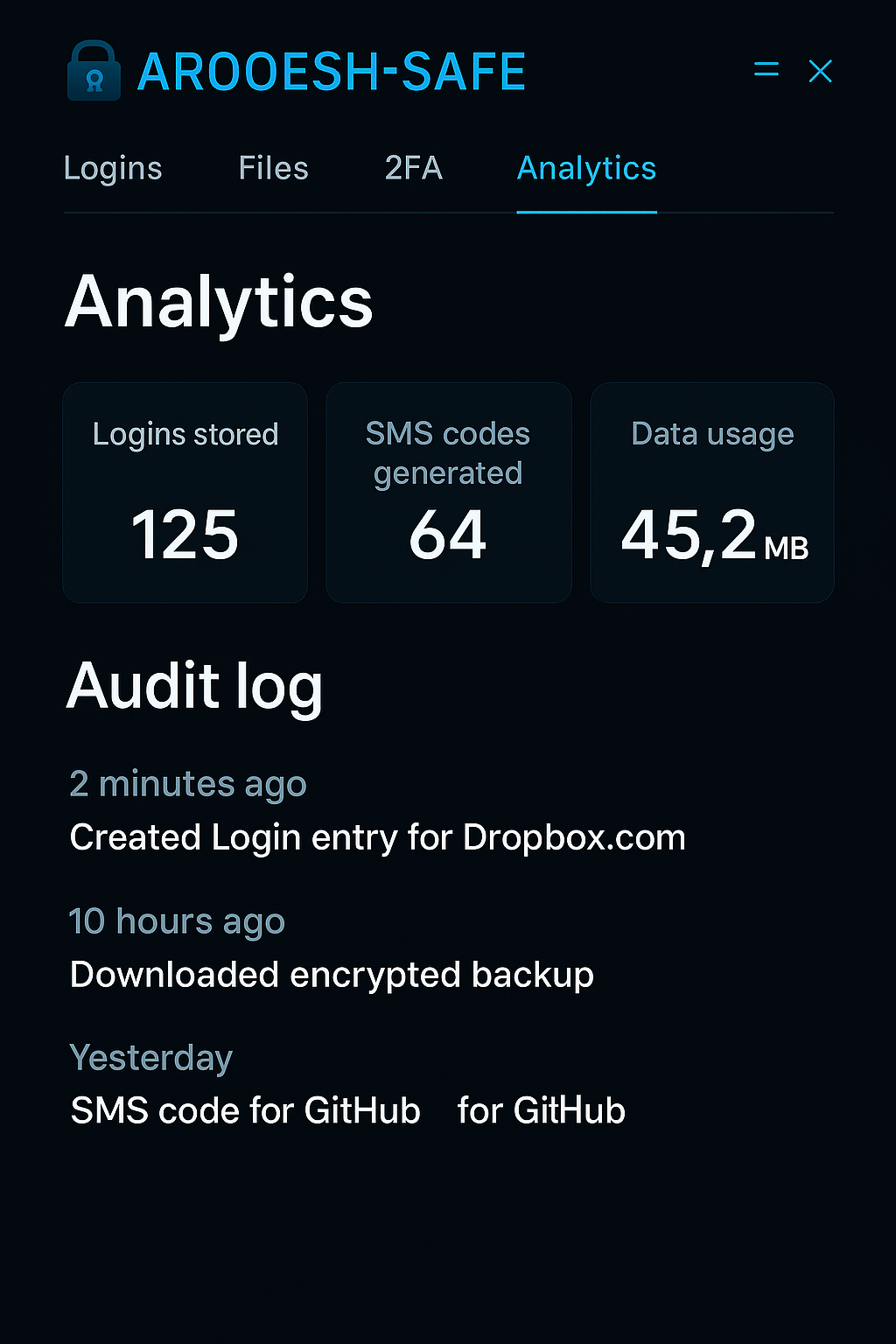The height and width of the screenshot is (1344, 896).
Task: Click the Logins stored stat card
Action: (x=185, y=492)
